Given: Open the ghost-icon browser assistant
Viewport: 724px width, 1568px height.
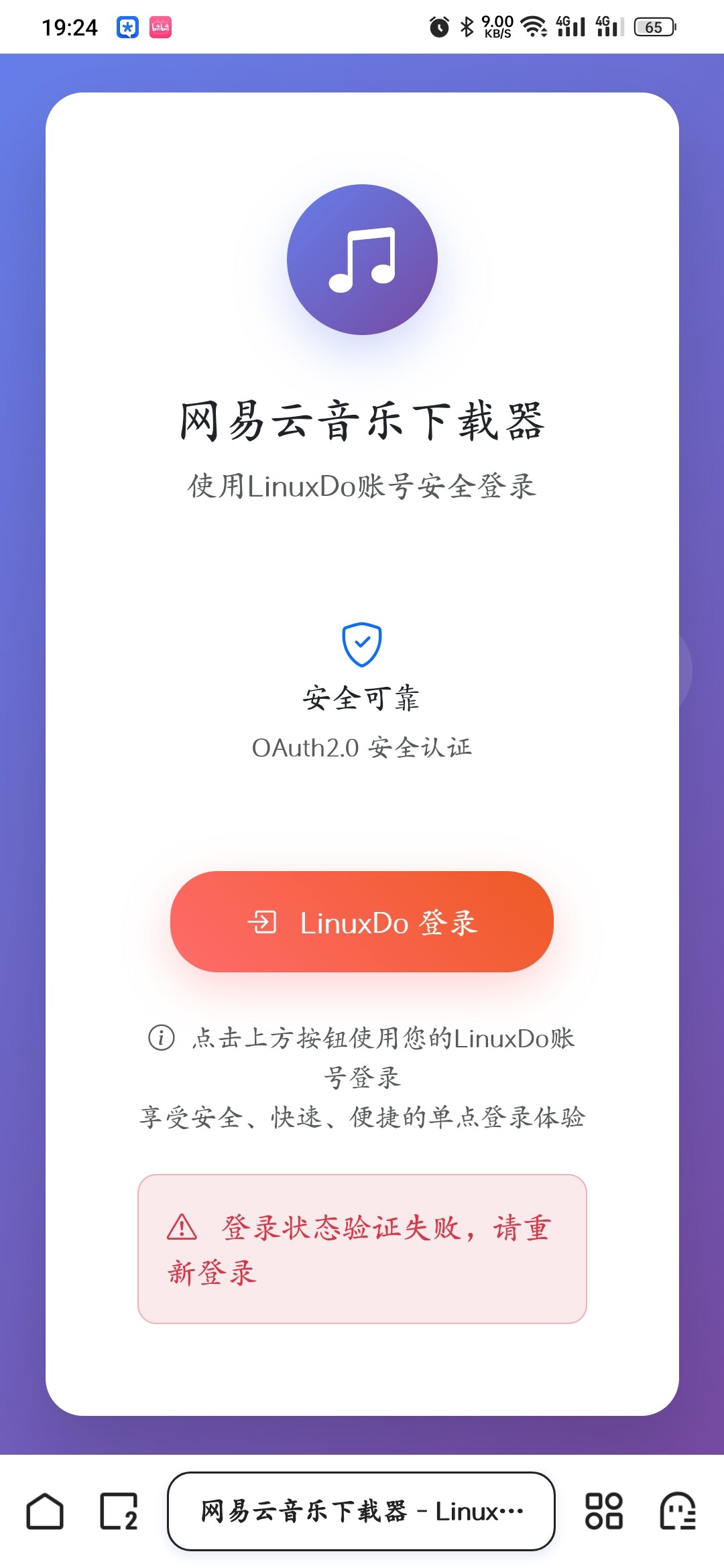Looking at the screenshot, I should (x=678, y=1511).
